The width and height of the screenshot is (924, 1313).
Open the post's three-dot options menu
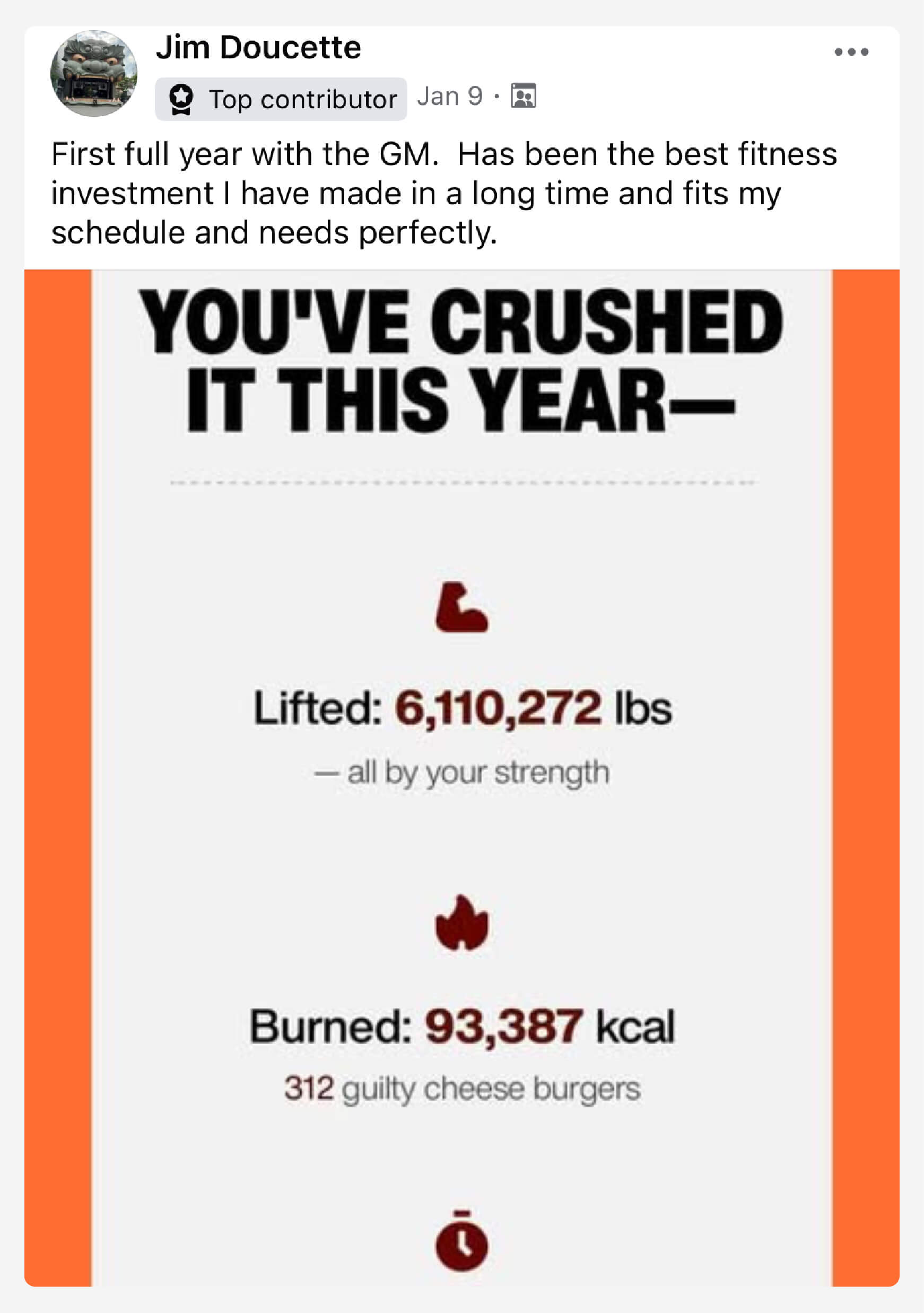[851, 52]
